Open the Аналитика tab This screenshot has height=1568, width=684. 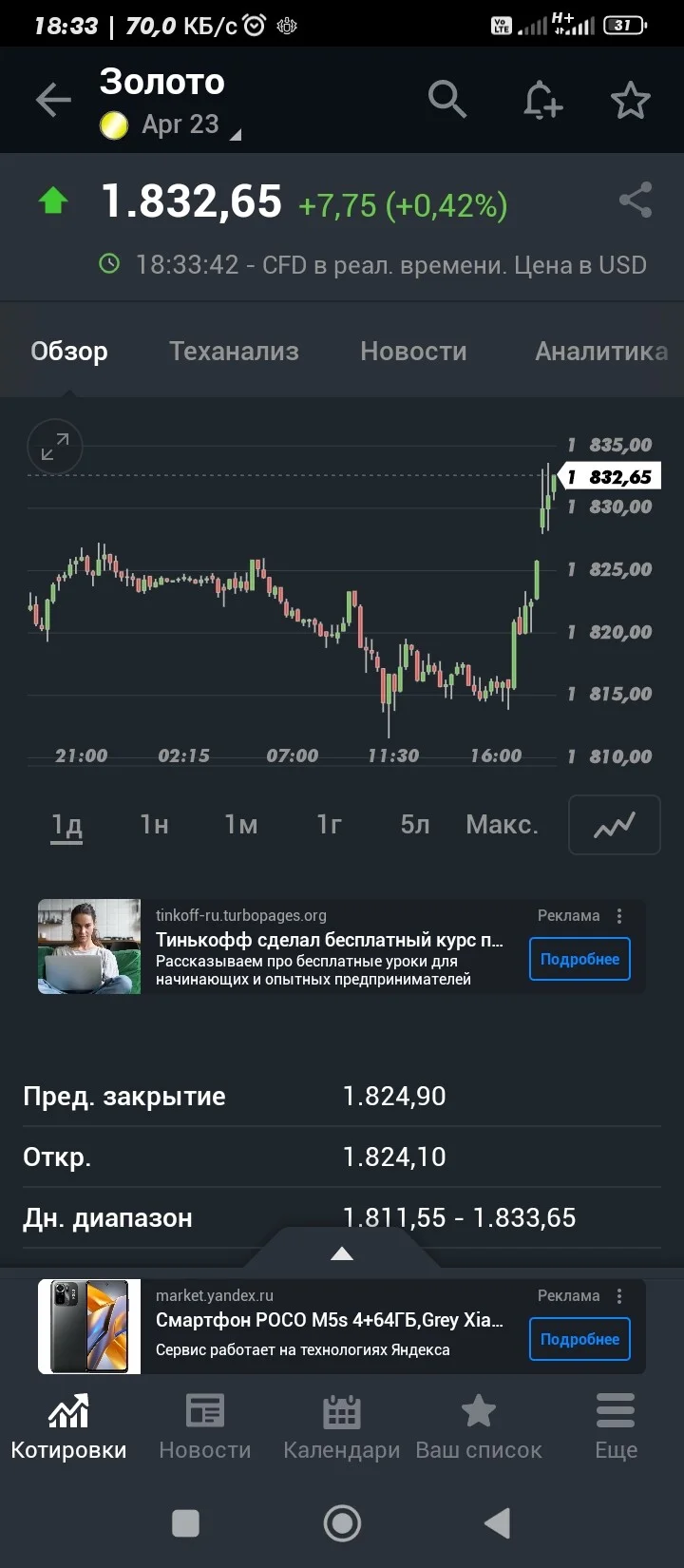pyautogui.click(x=601, y=351)
